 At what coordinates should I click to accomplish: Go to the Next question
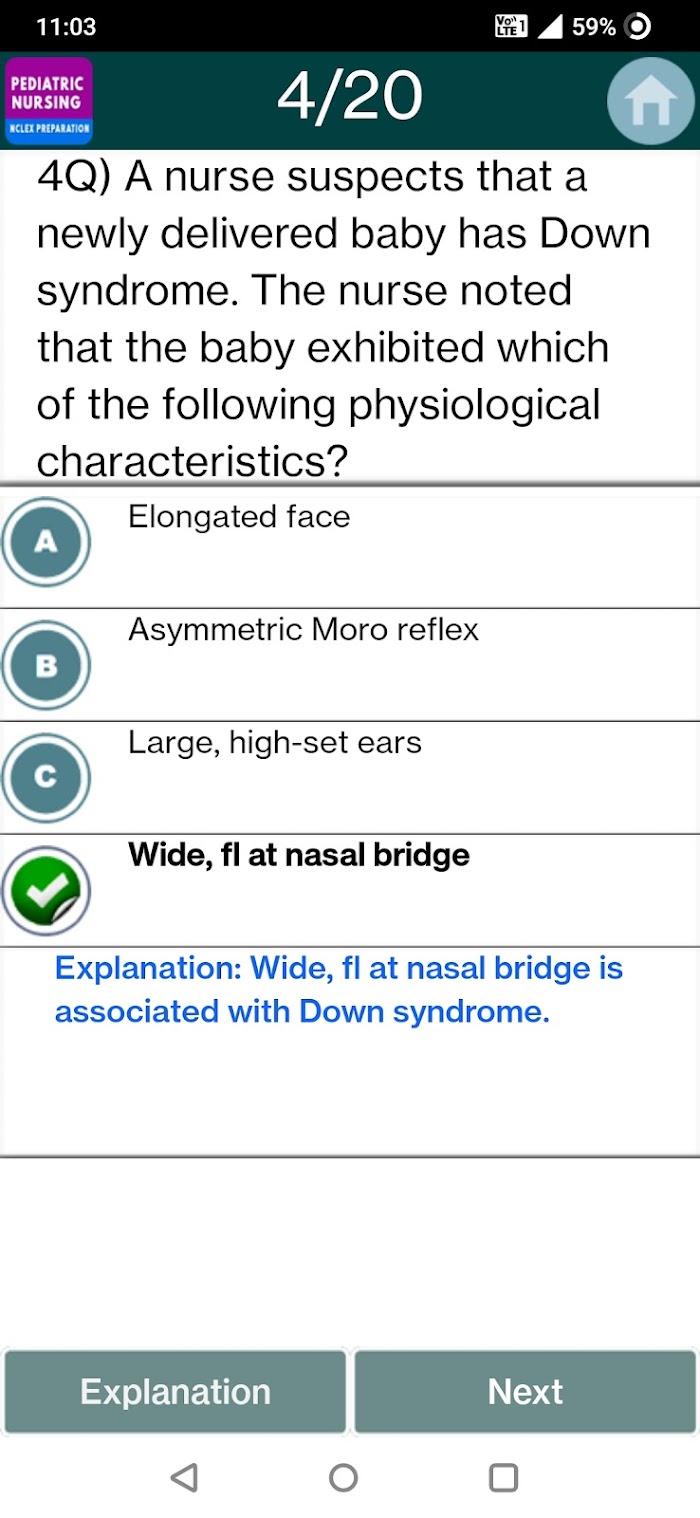point(525,1391)
